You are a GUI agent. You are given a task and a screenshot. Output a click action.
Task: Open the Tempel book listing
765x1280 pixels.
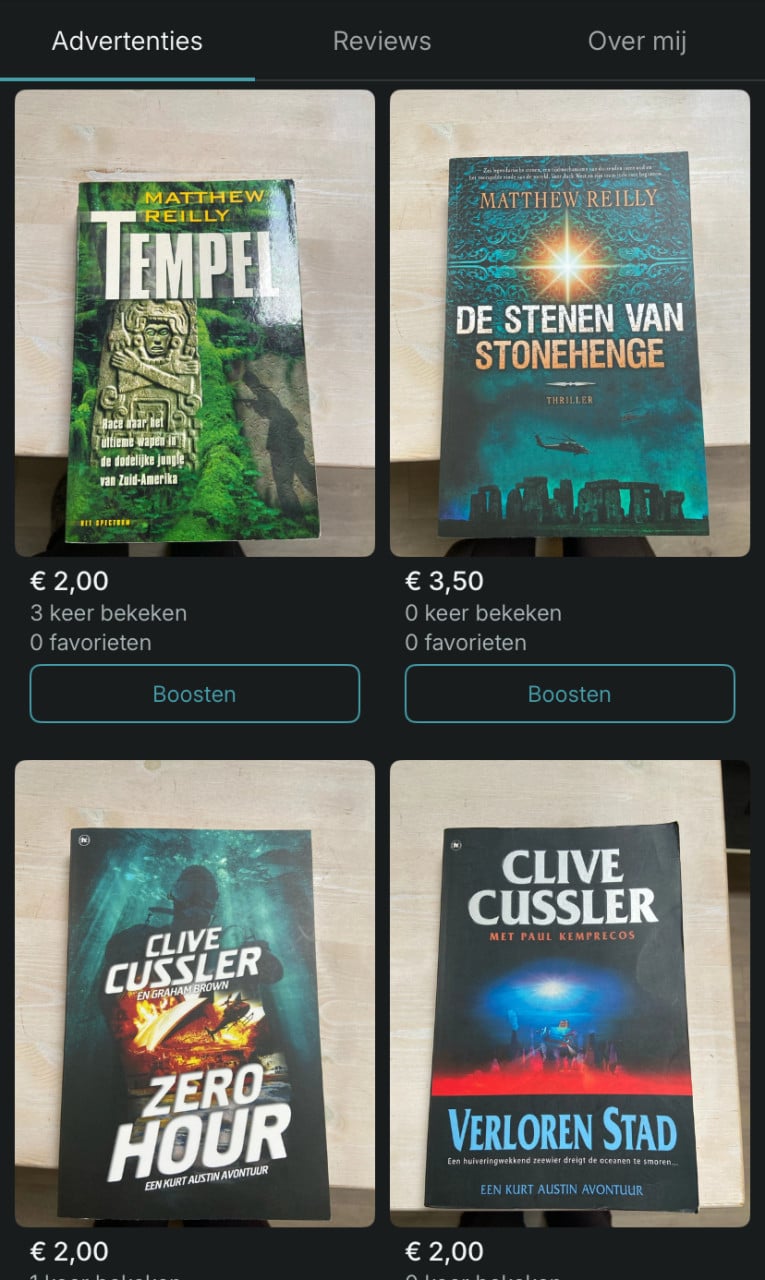coord(195,323)
